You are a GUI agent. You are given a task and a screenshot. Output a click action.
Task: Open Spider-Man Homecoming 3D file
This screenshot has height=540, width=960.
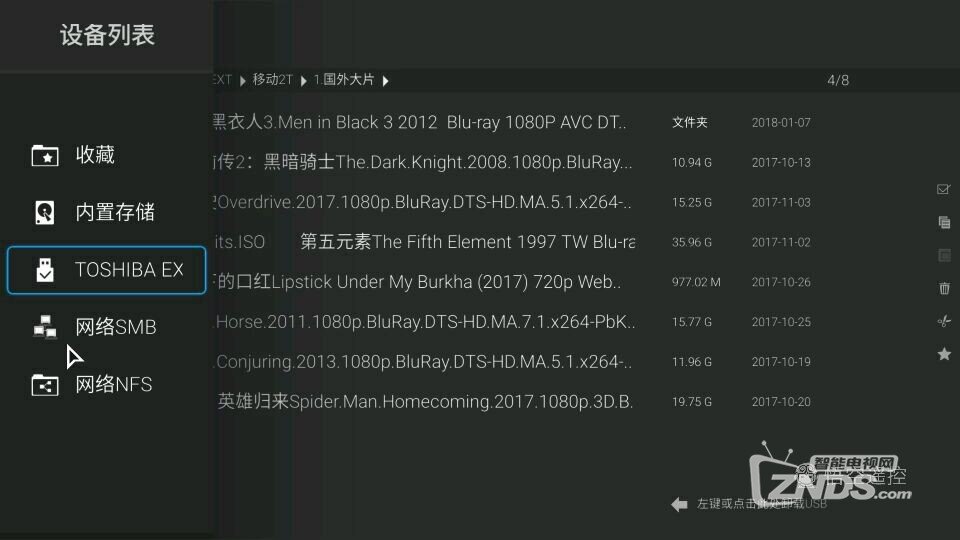click(x=420, y=402)
